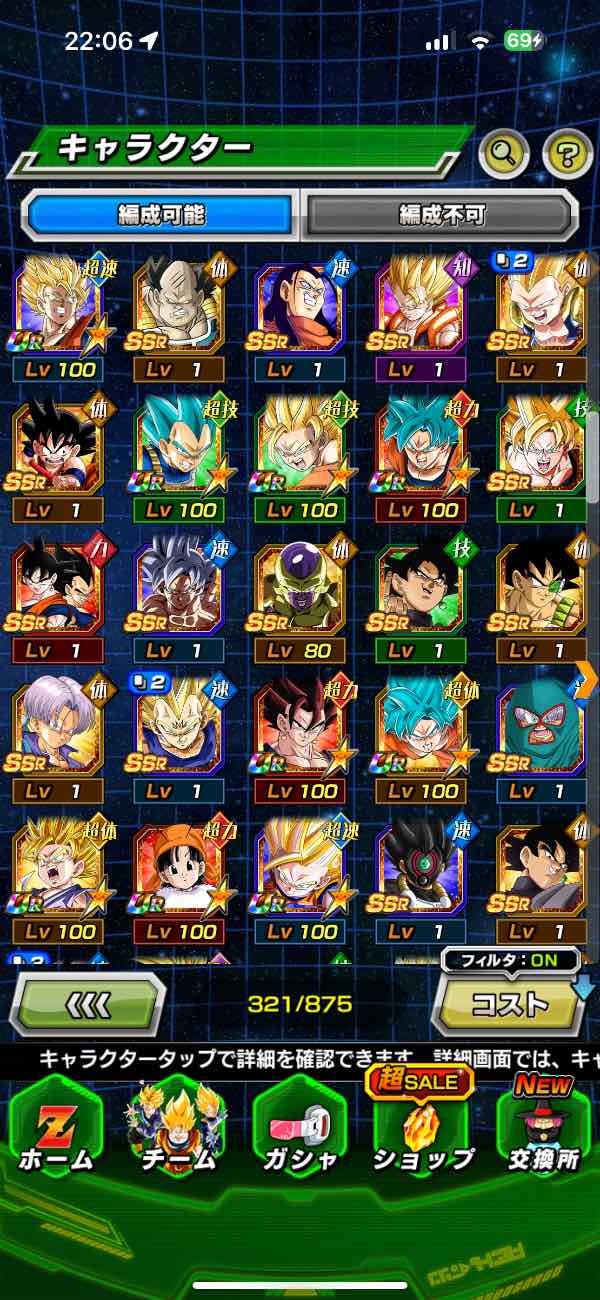
Task: Select the bald Vegeta character card
Action: (x=178, y=317)
